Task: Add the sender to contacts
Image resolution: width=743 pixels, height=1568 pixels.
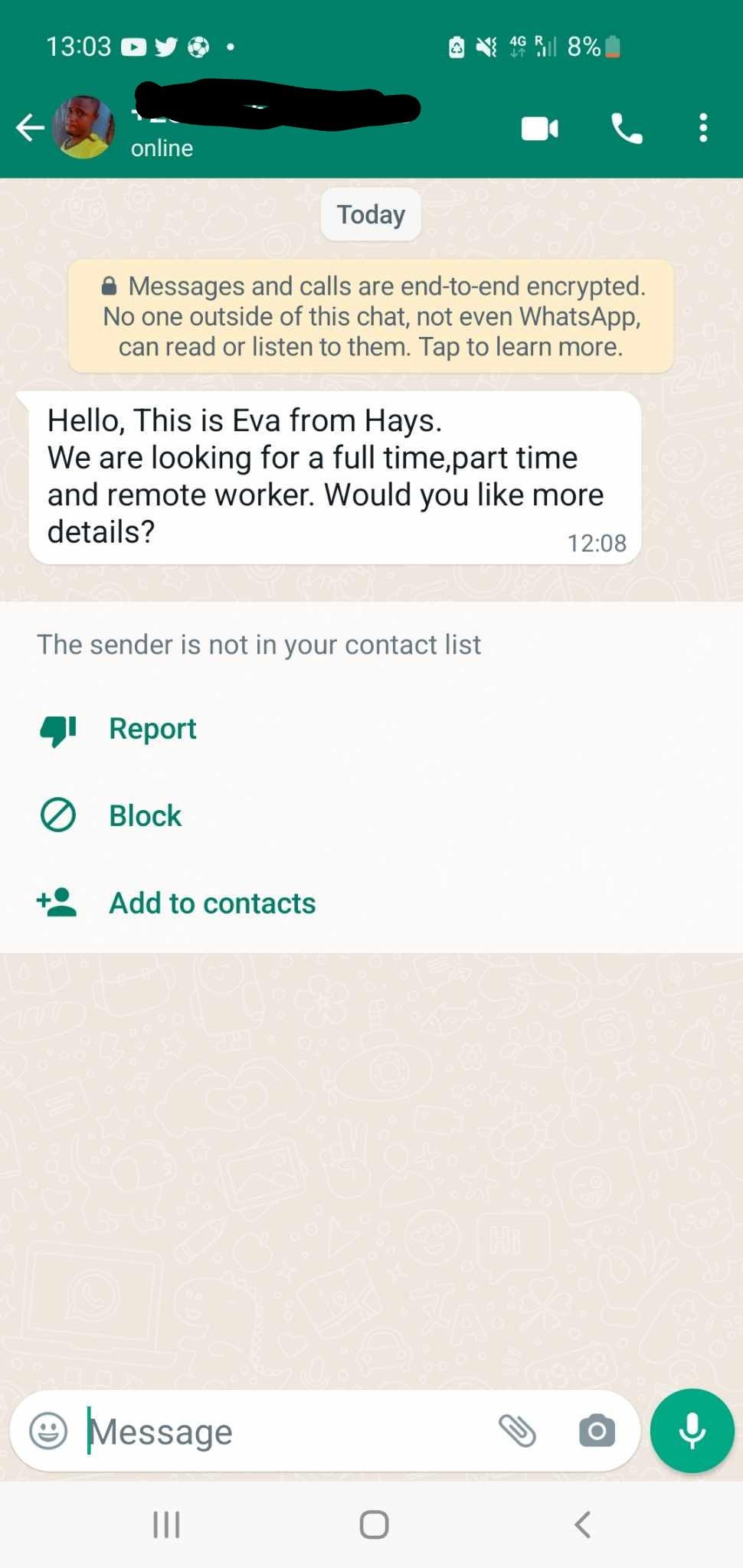Action: (212, 903)
